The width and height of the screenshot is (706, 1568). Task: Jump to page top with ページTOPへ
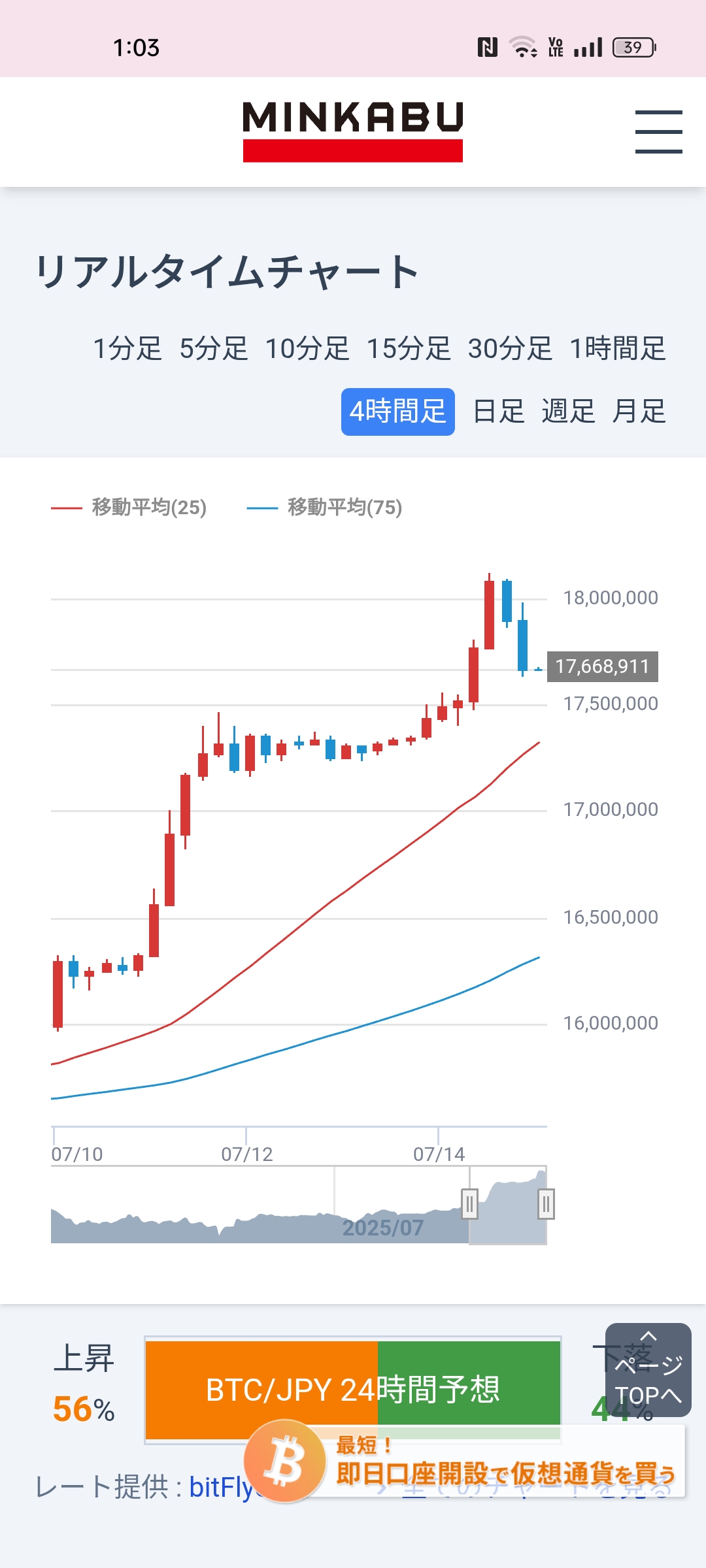[x=648, y=1370]
